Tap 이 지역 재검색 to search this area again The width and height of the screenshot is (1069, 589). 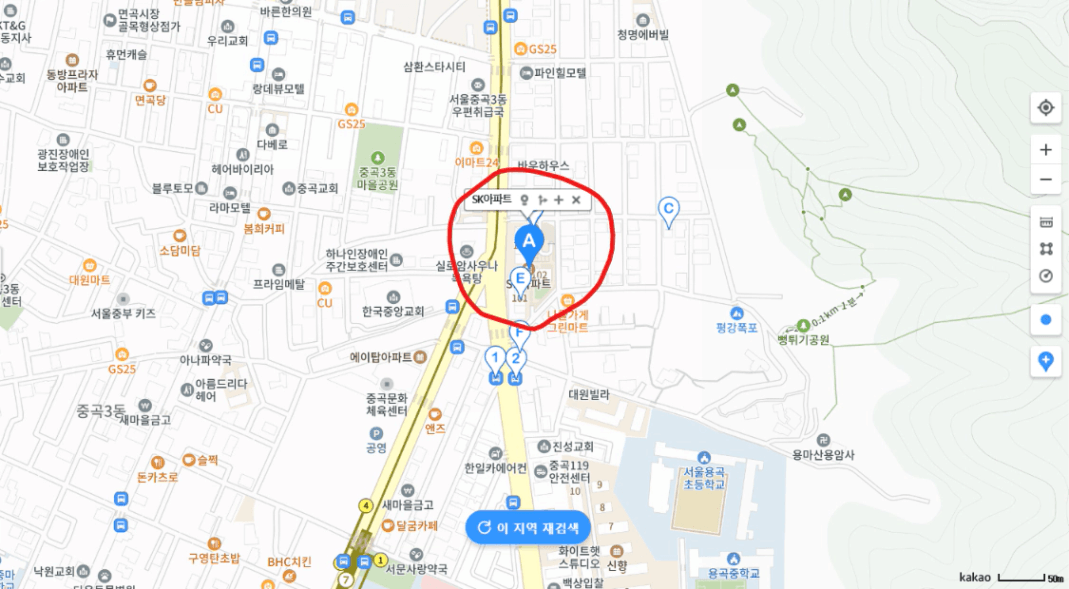pyautogui.click(x=528, y=528)
